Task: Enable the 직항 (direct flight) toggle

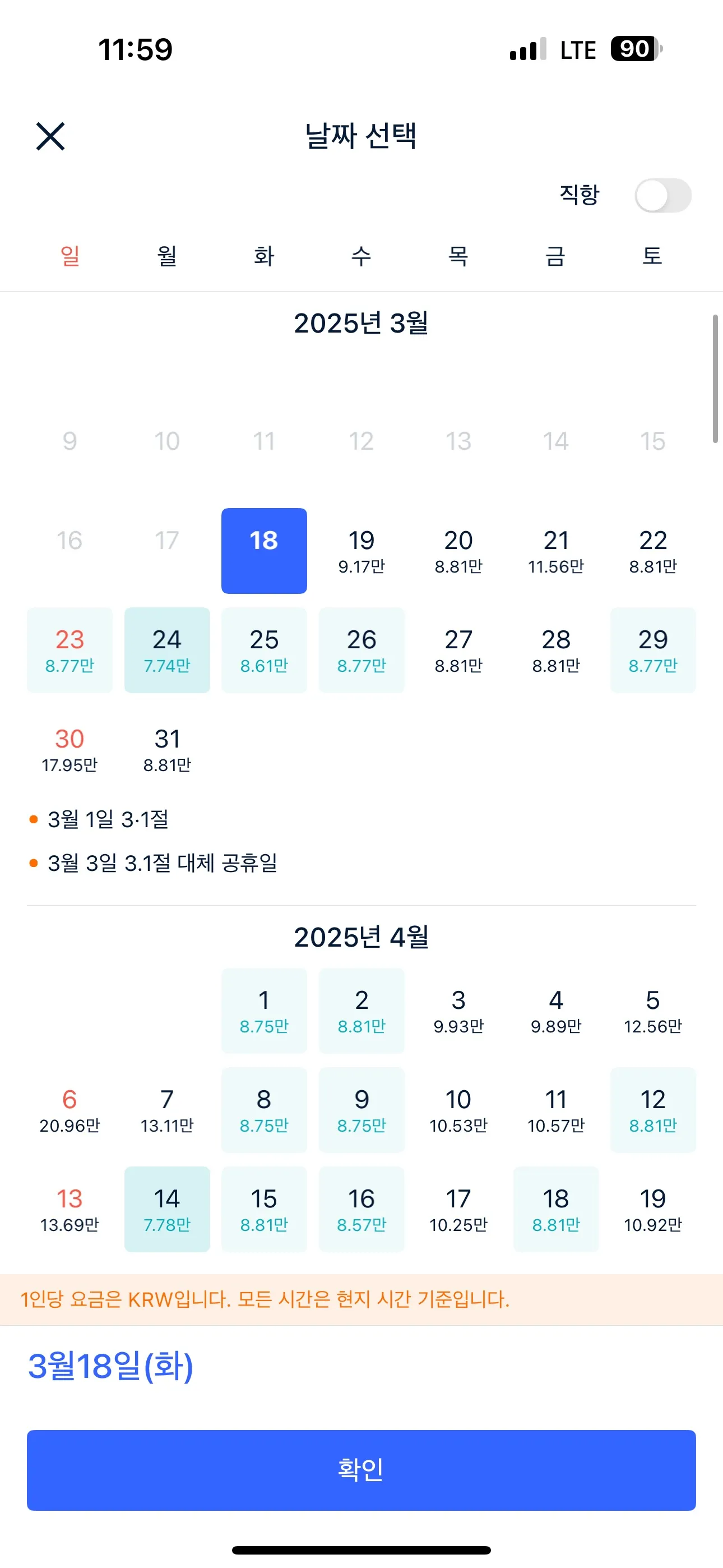Action: tap(664, 193)
